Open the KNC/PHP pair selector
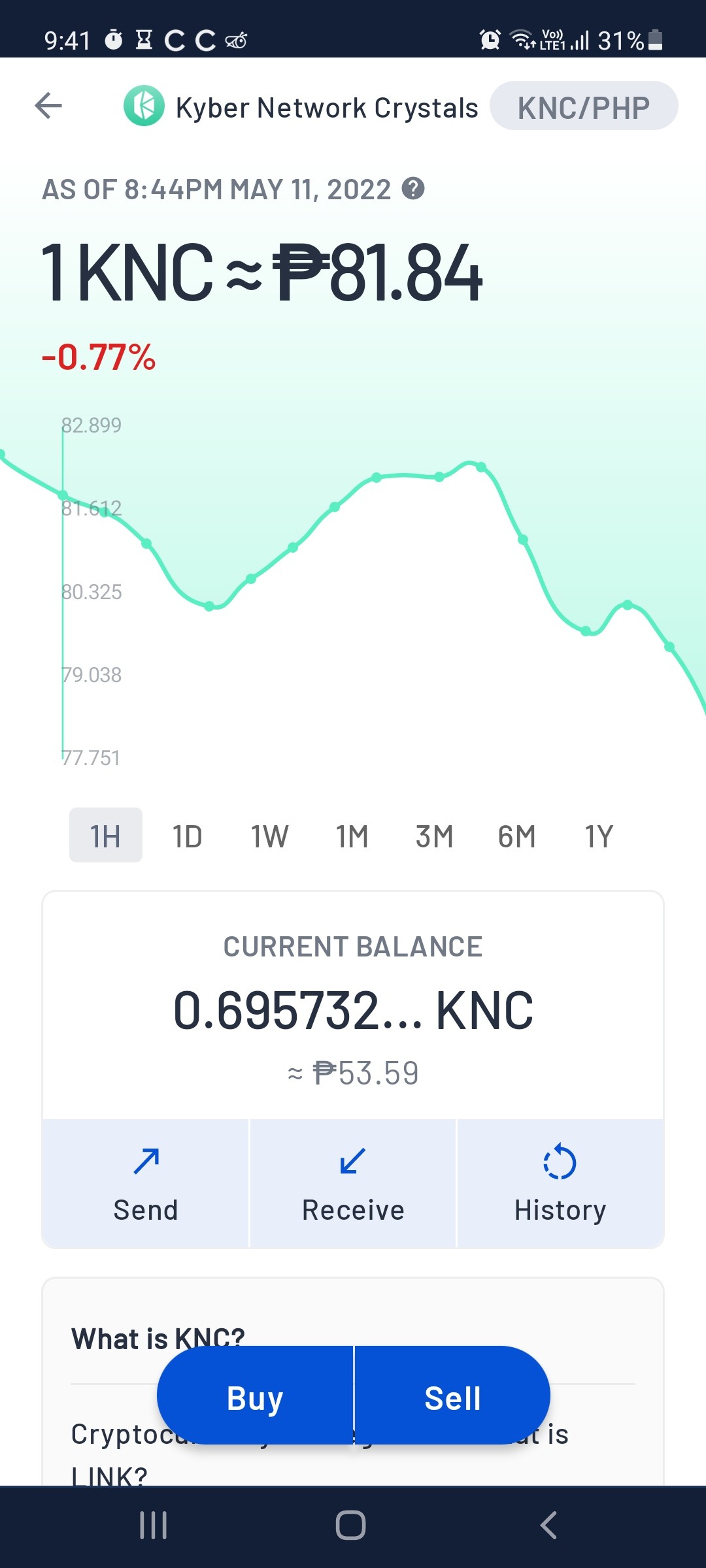 584,106
